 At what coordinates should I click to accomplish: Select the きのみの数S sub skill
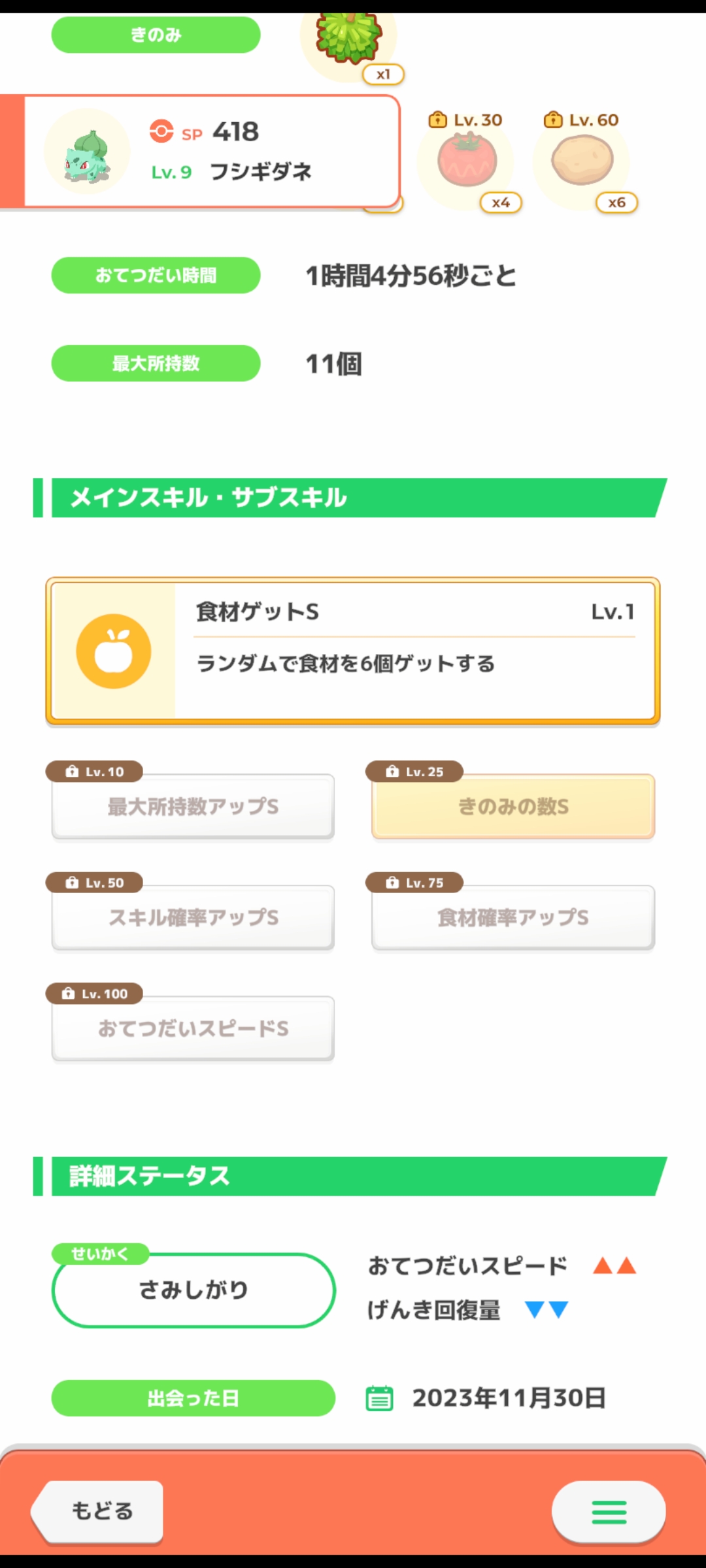click(513, 806)
